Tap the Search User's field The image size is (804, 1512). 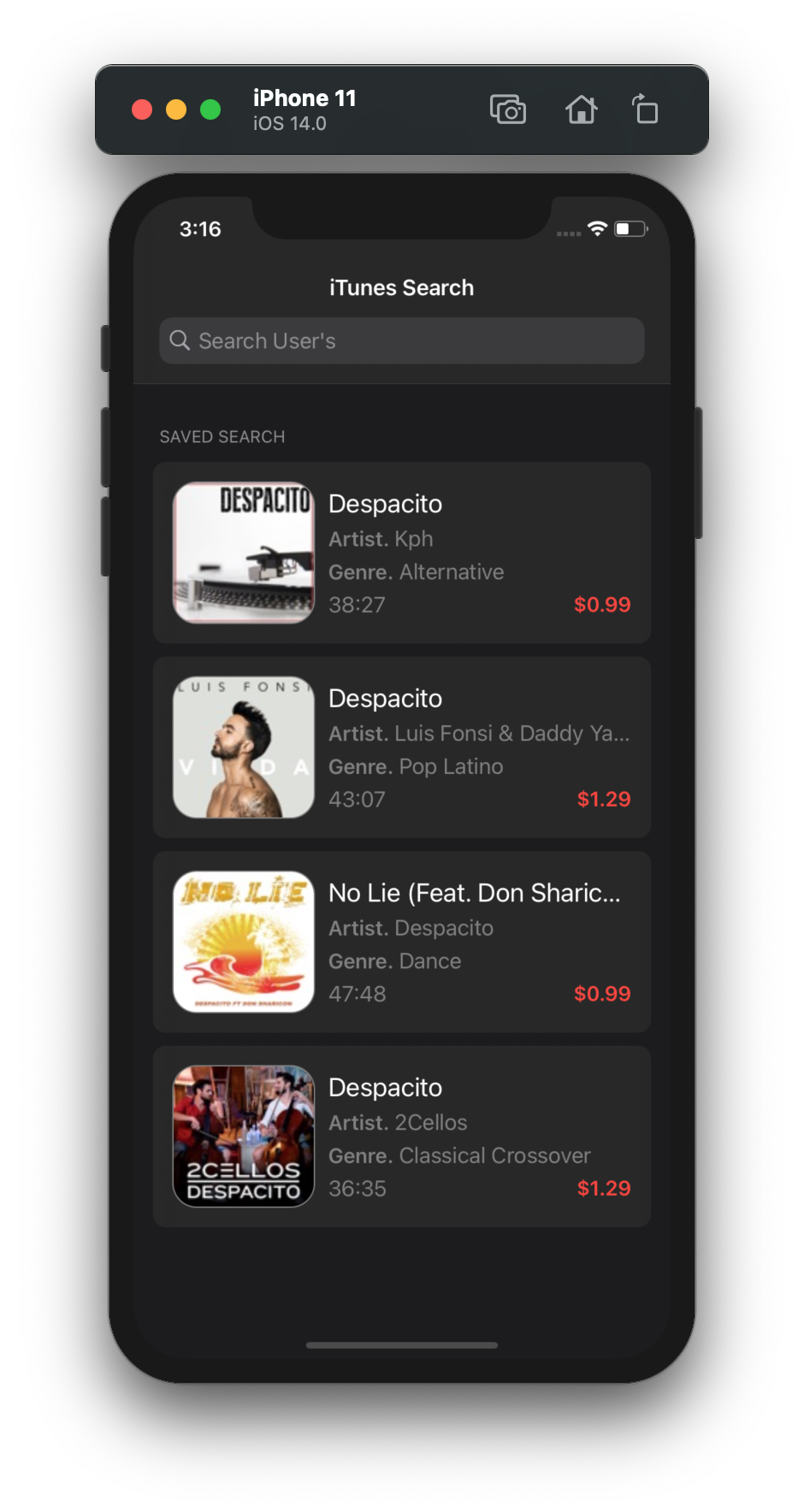[x=401, y=340]
